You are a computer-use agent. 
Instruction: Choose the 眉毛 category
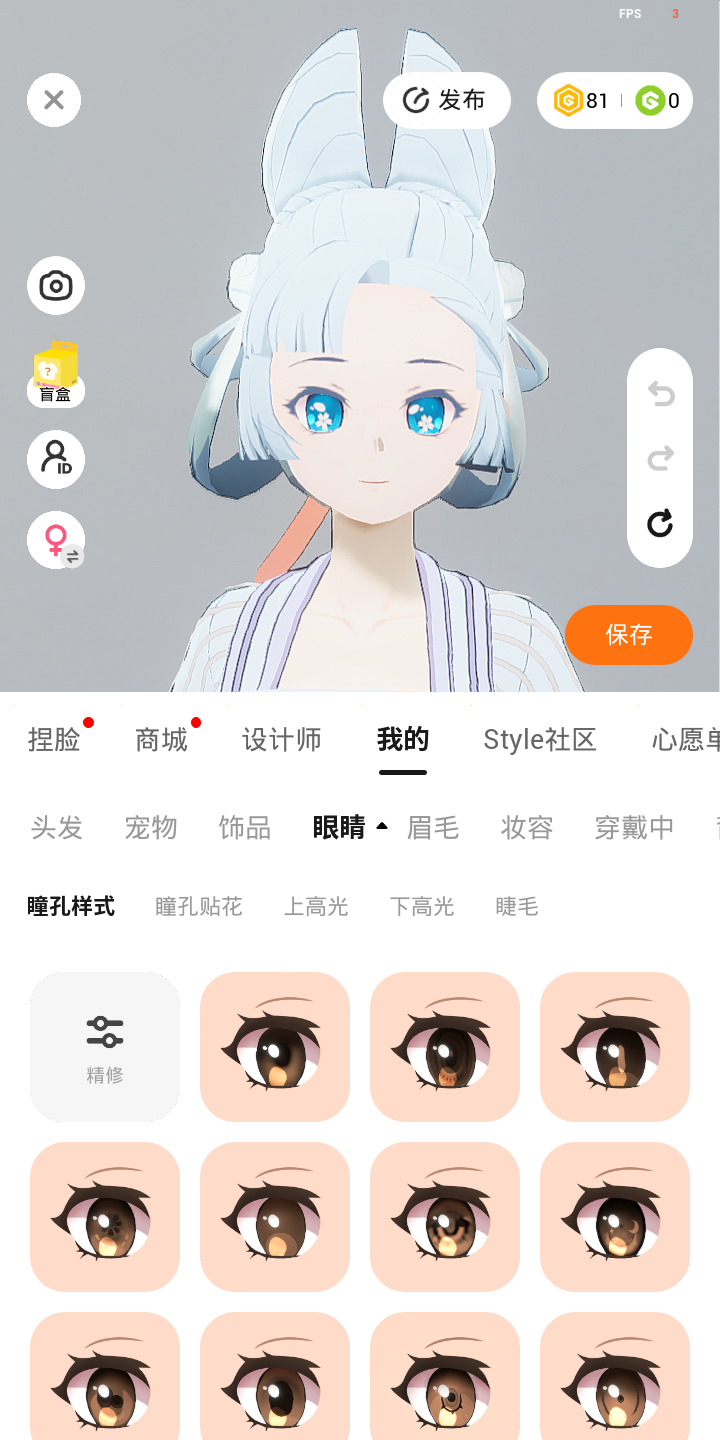(x=433, y=828)
